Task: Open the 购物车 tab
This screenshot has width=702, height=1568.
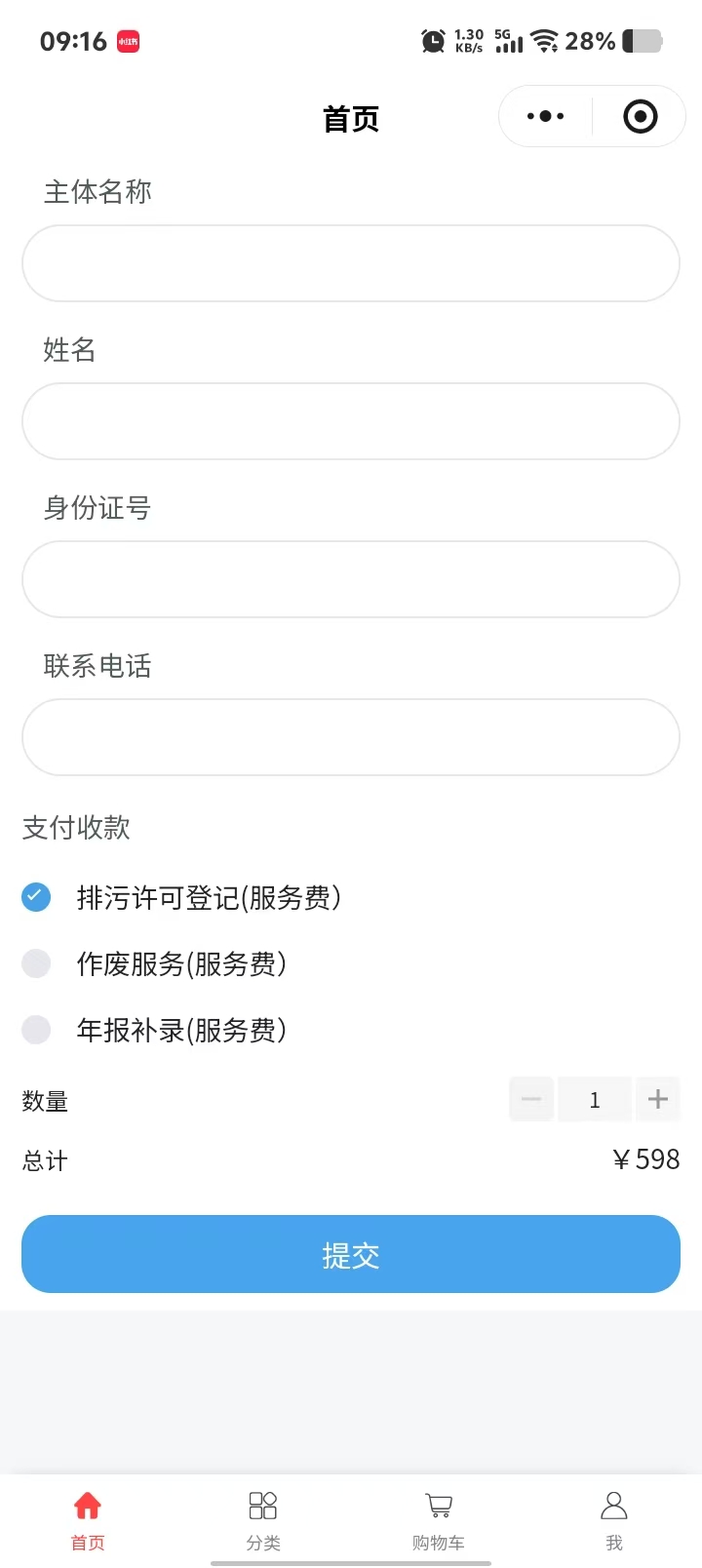Action: 439,1519
